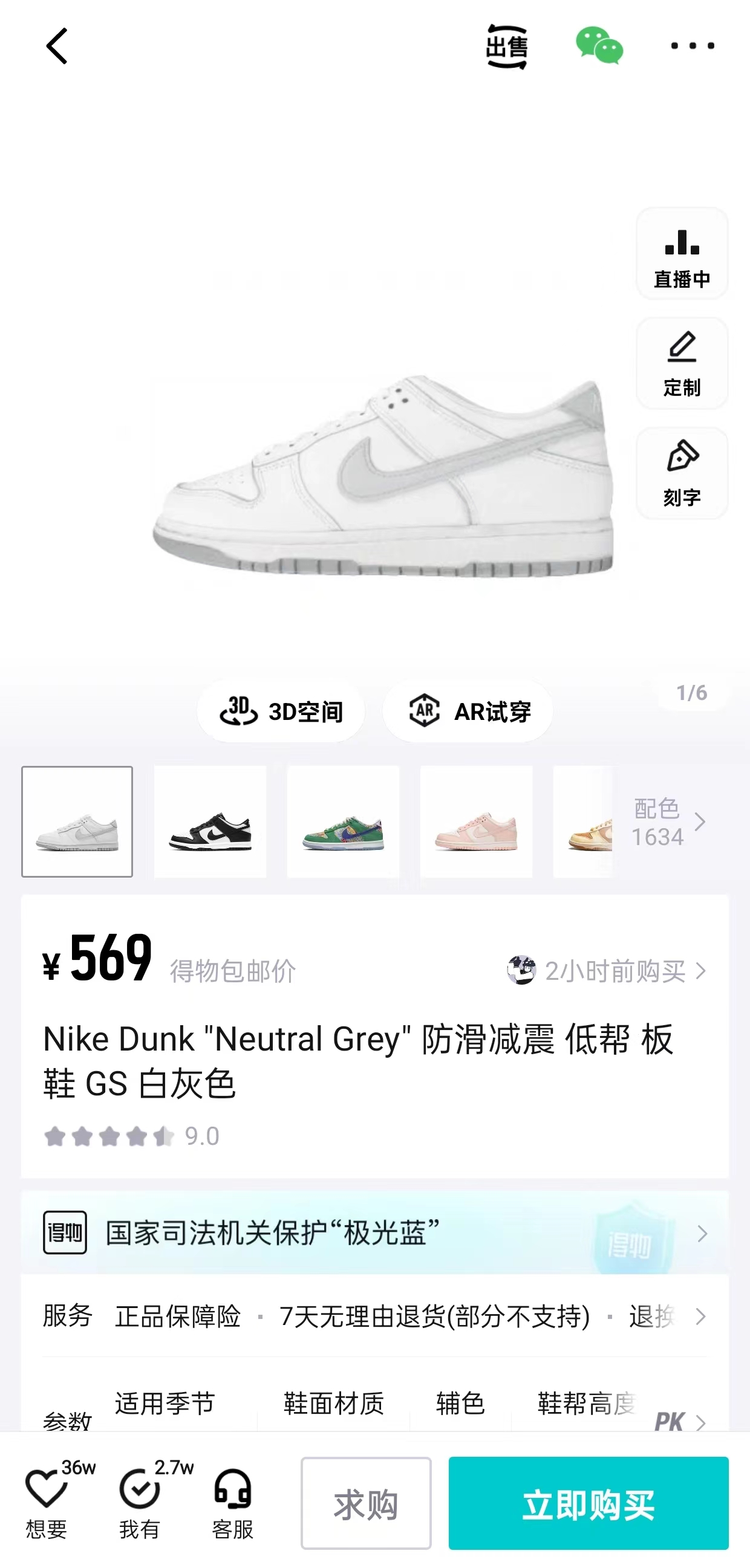The image size is (750, 1568).
Task: Open the 极光蓝 protection banner
Action: 374,1233
